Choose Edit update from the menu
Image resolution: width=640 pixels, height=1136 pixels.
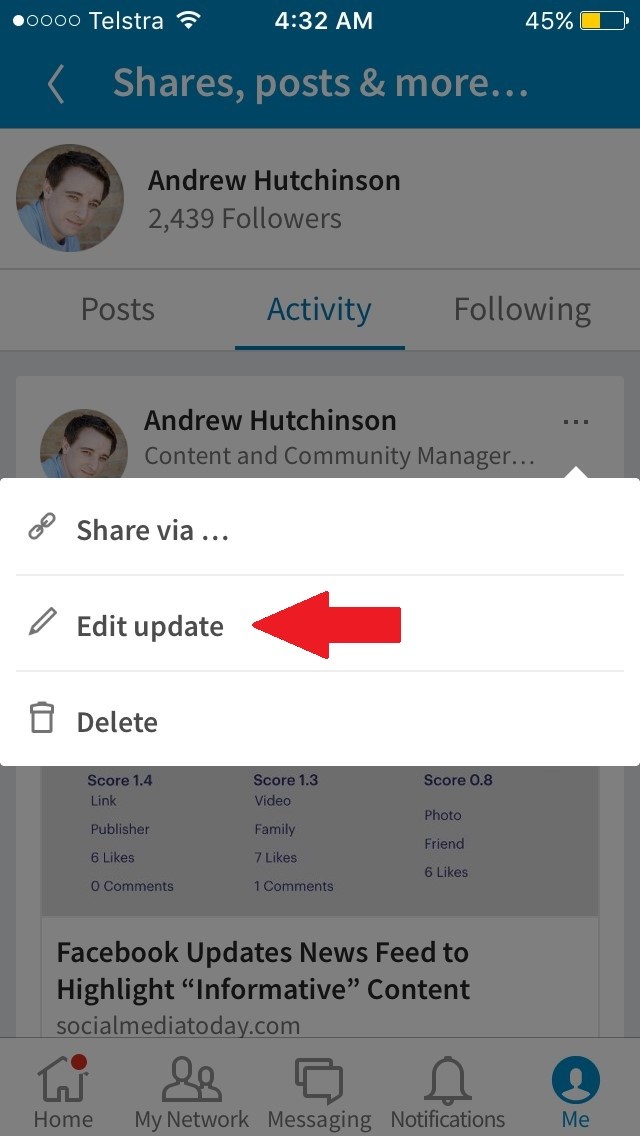[x=150, y=627]
